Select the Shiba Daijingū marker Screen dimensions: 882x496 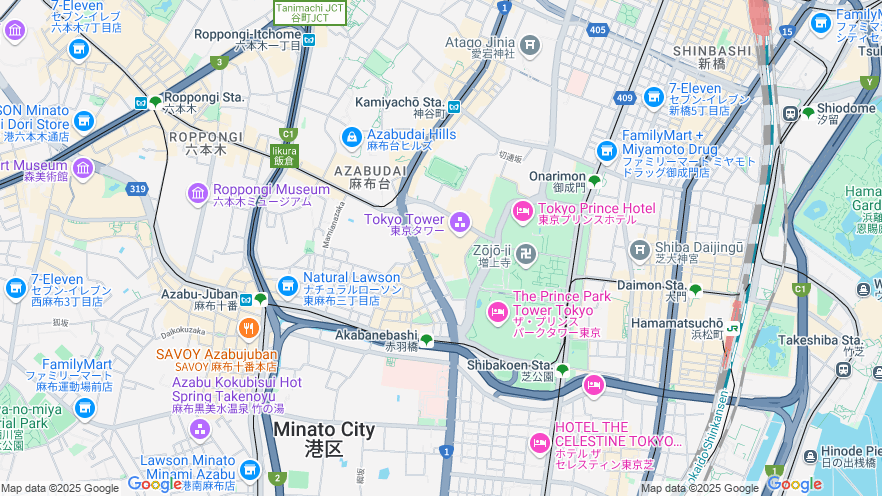[640, 249]
